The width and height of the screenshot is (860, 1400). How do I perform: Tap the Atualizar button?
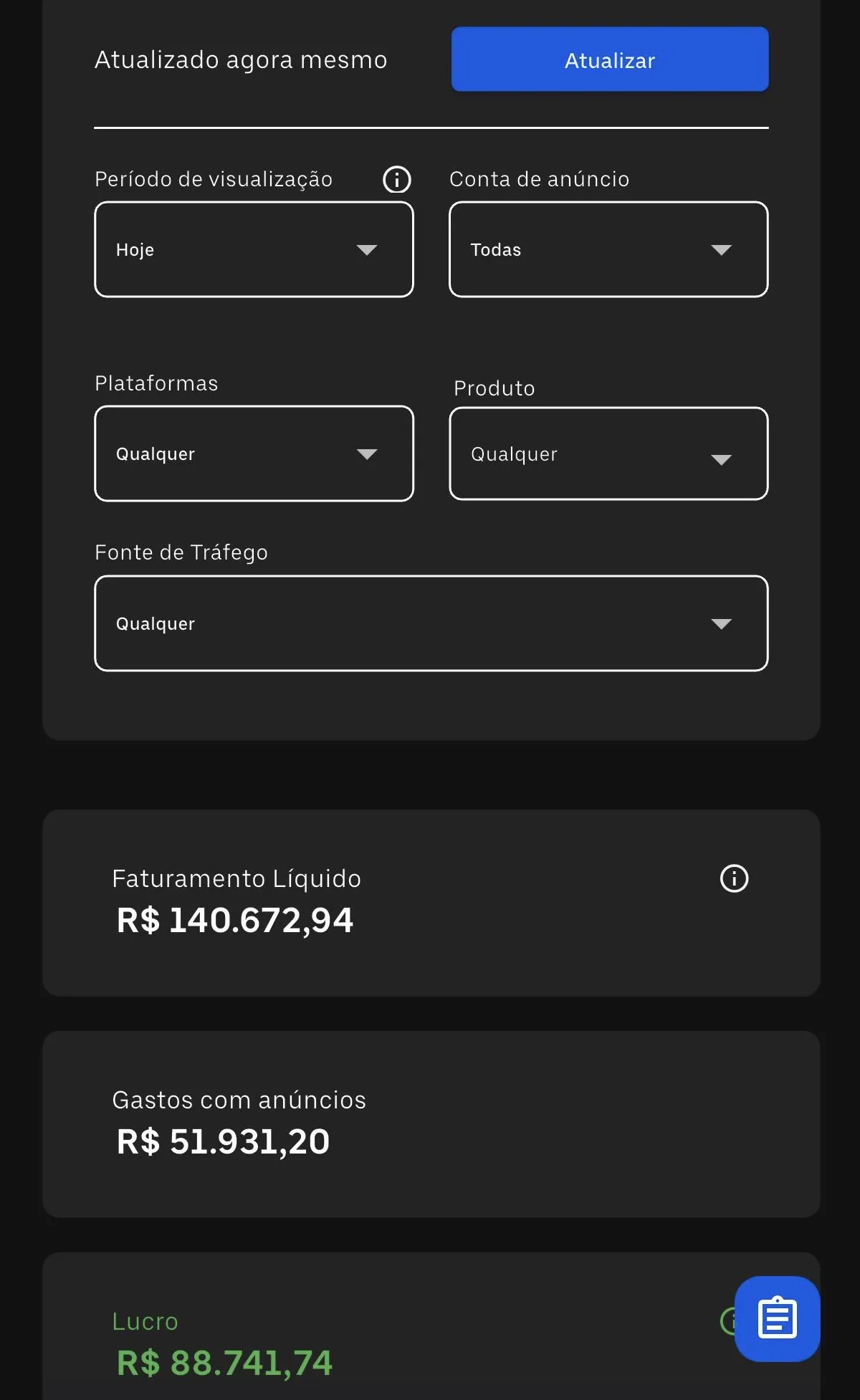click(609, 59)
